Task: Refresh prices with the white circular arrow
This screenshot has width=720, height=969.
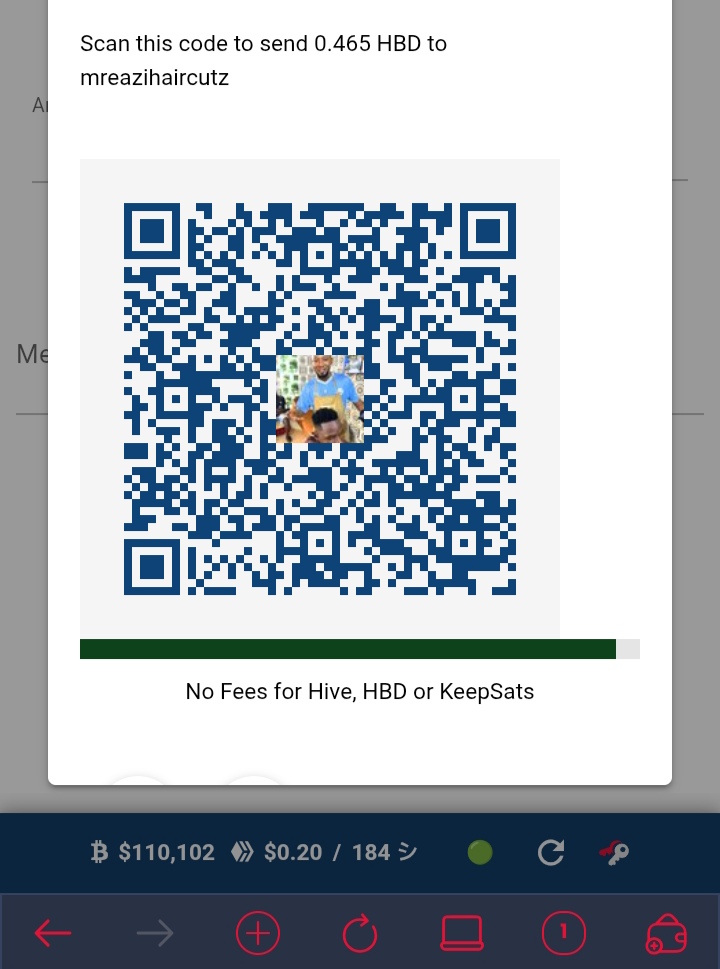Action: tap(551, 853)
